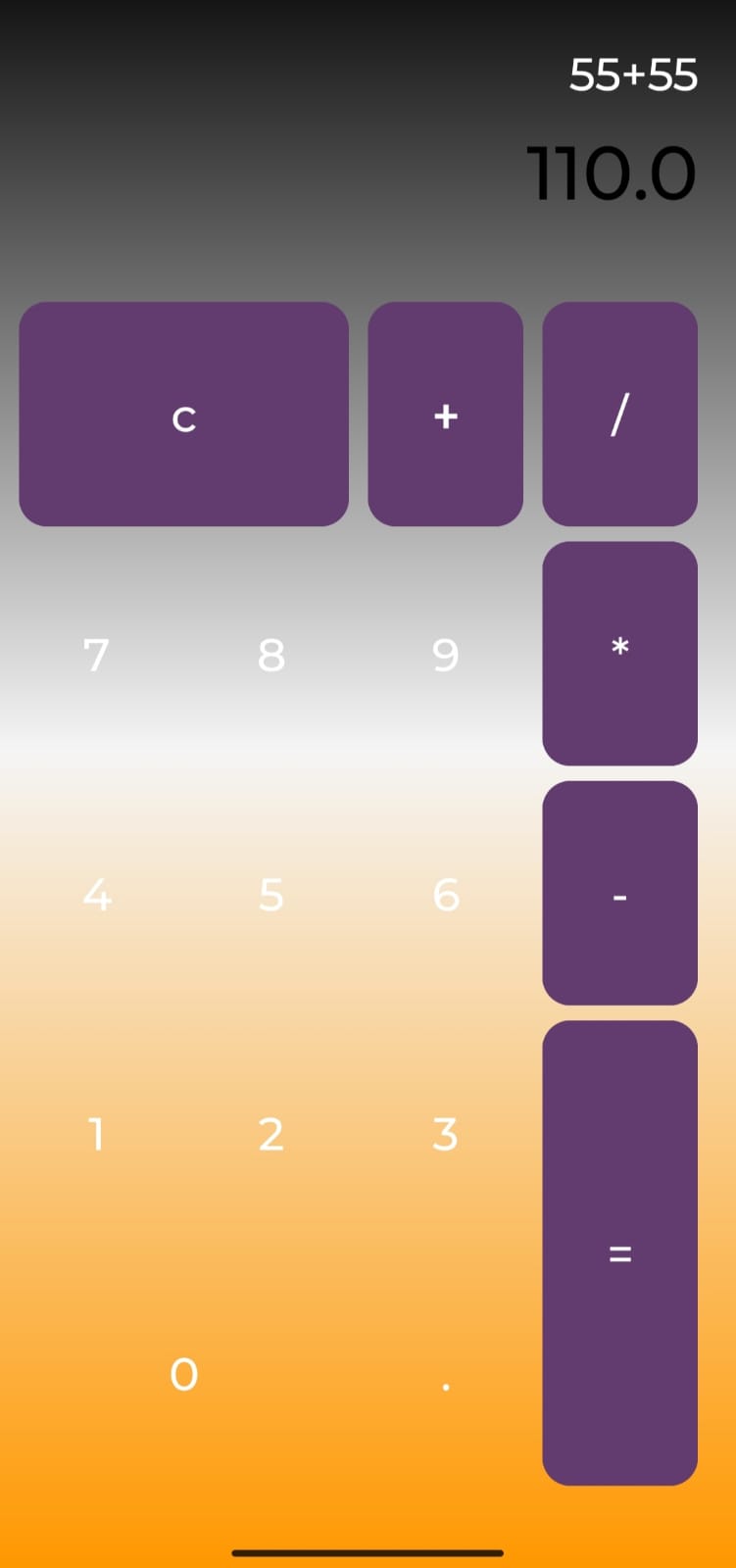Tap the plus operator key
Screen dimensions: 736x1568
pyautogui.click(x=445, y=415)
